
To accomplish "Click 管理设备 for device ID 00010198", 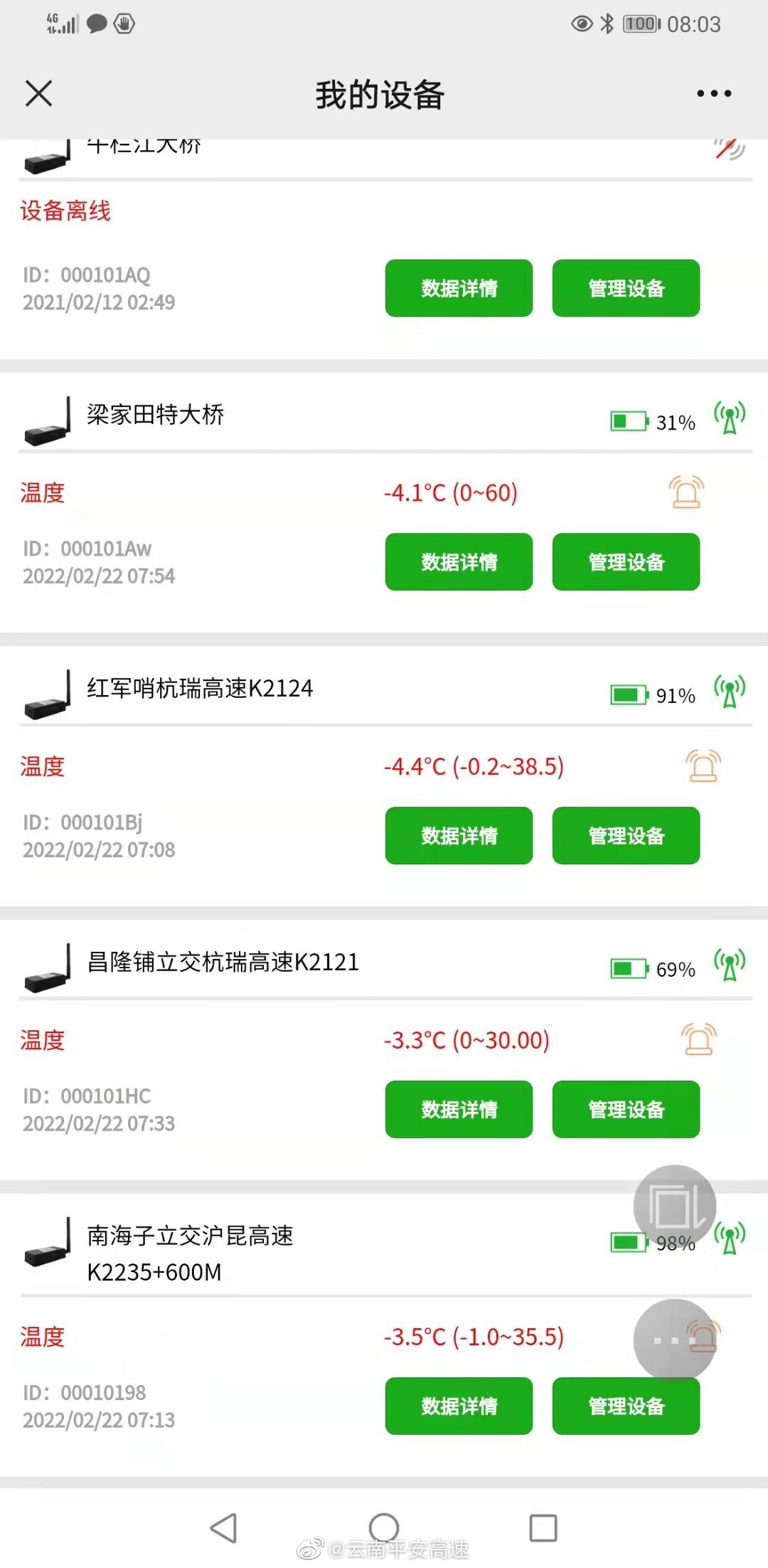I will [x=625, y=1407].
